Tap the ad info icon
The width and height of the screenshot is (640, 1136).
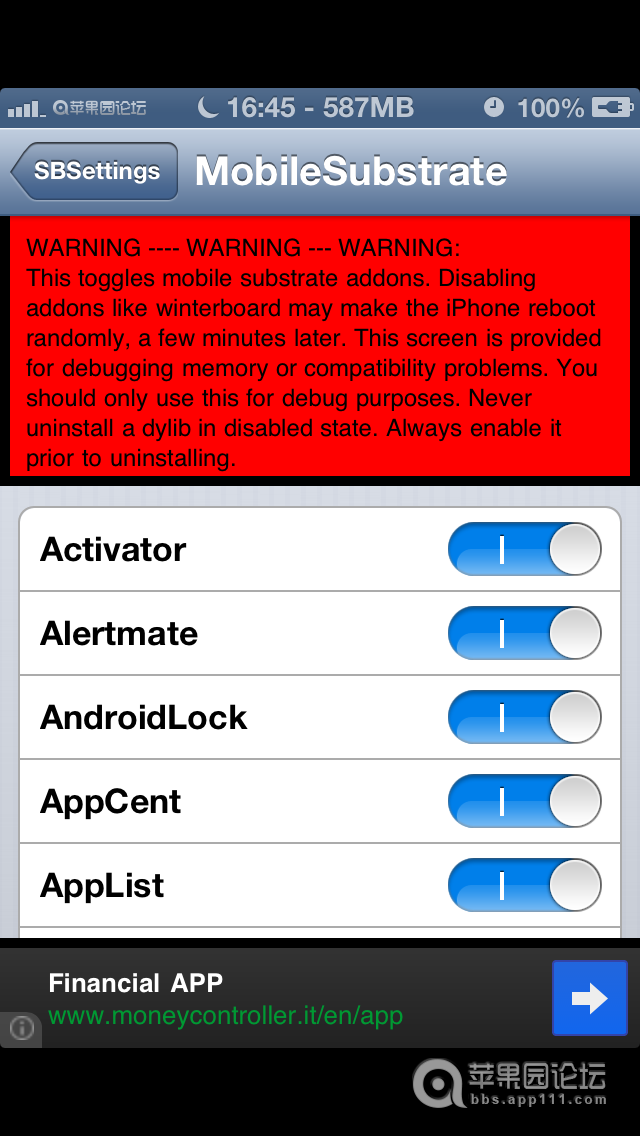(21, 1027)
